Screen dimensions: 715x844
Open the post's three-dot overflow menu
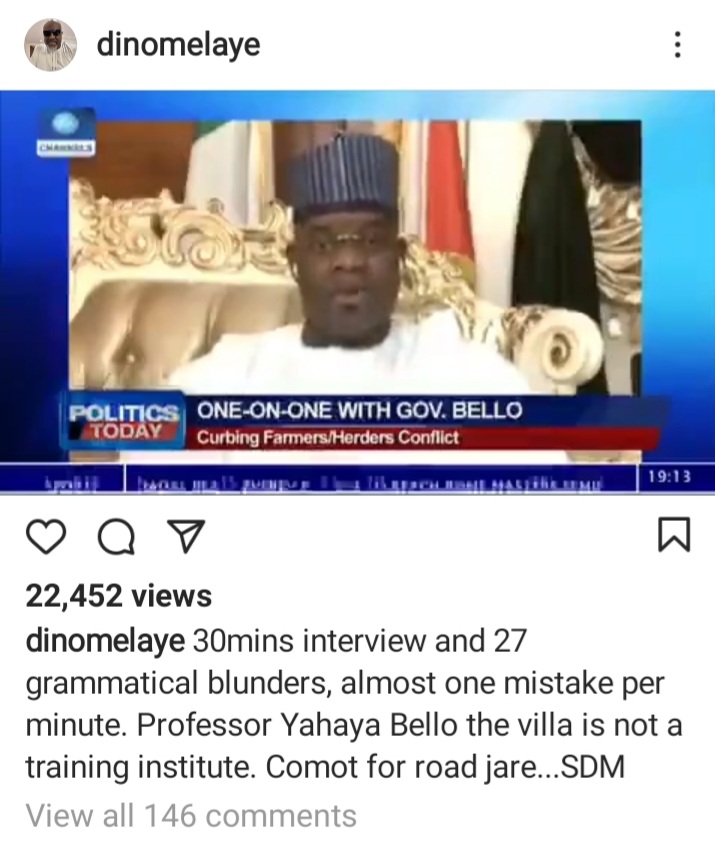(677, 45)
